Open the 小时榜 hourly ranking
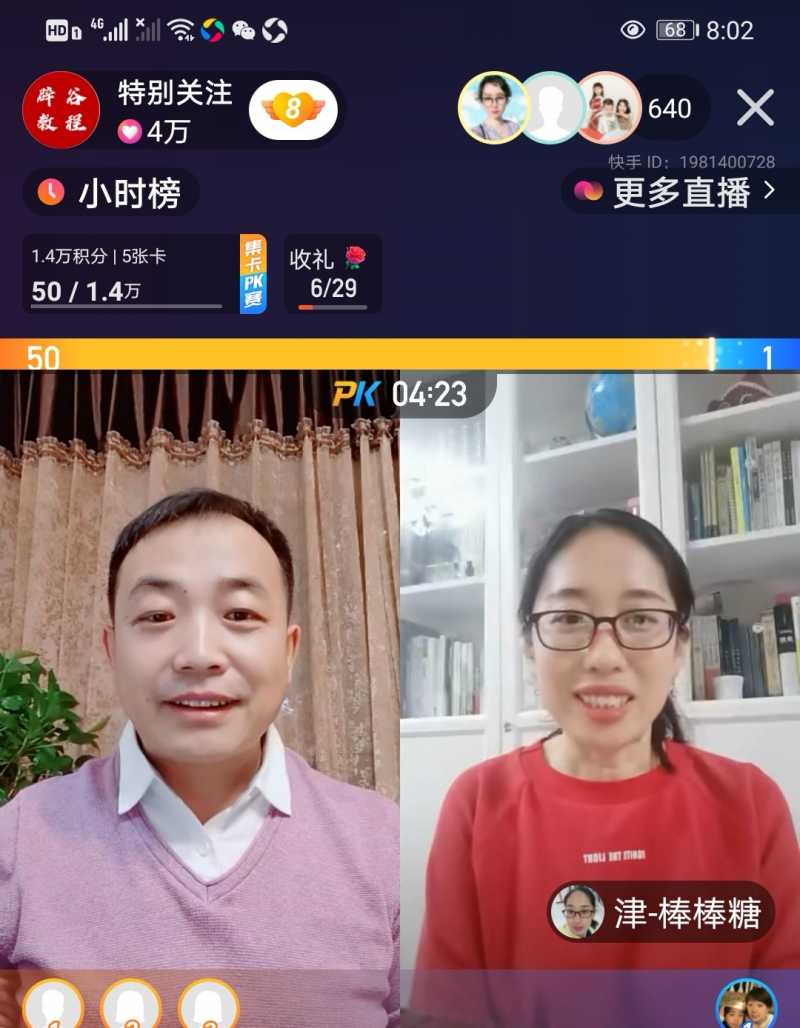This screenshot has width=800, height=1028. point(111,192)
